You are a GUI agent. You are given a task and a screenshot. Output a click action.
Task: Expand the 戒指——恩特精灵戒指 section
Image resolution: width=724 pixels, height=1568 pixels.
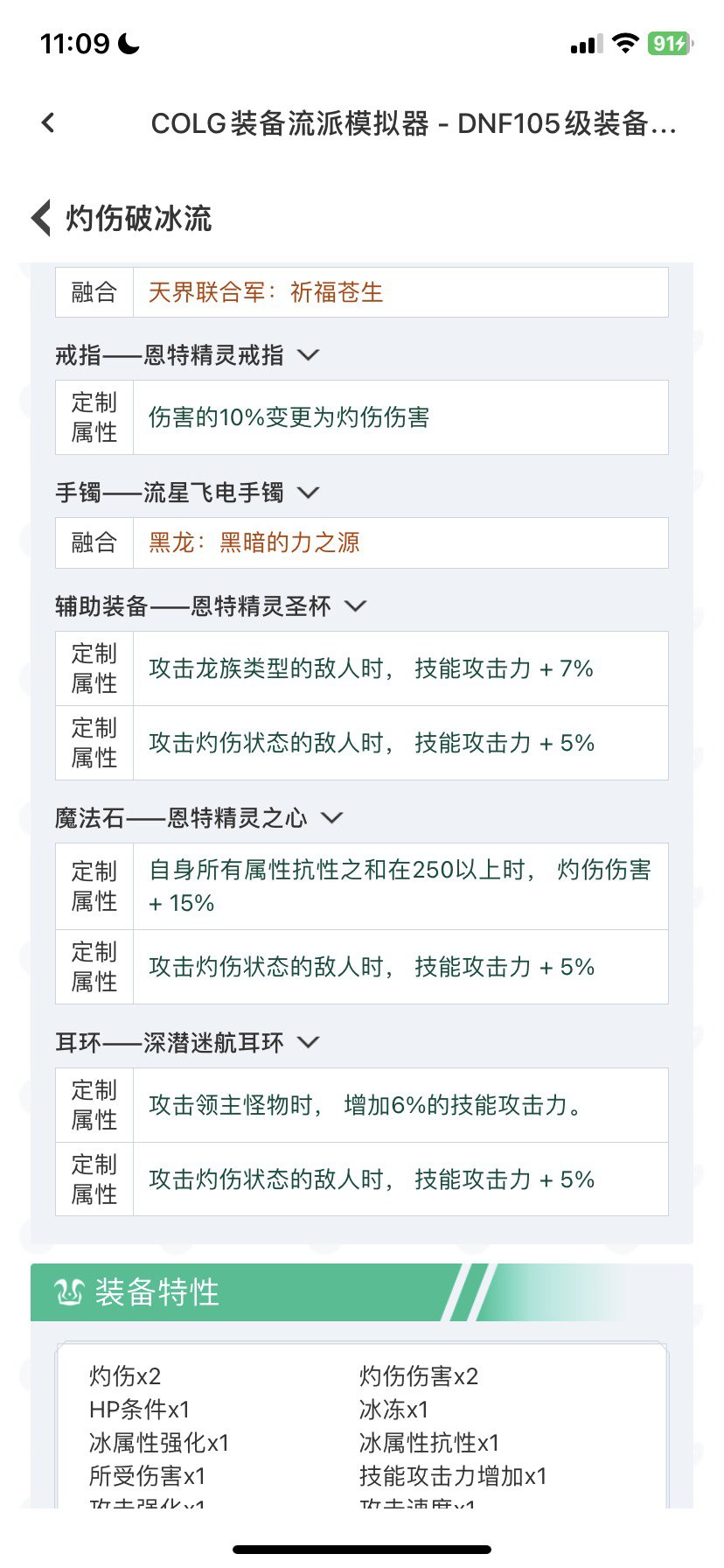pos(308,355)
